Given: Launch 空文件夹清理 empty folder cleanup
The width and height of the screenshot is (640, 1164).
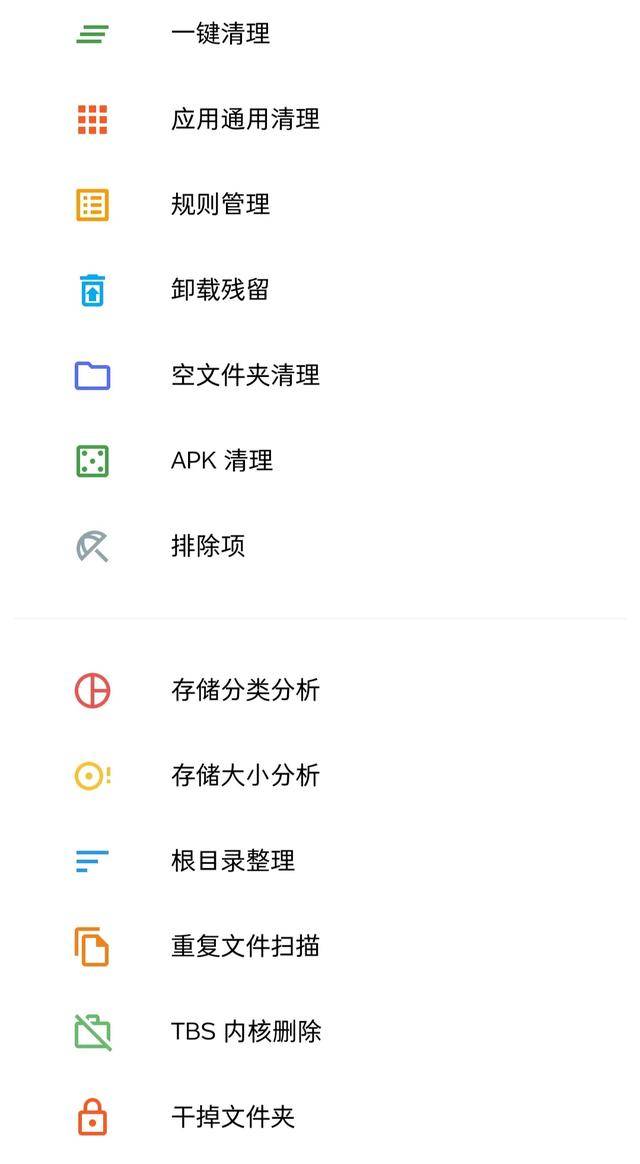Looking at the screenshot, I should [245, 376].
